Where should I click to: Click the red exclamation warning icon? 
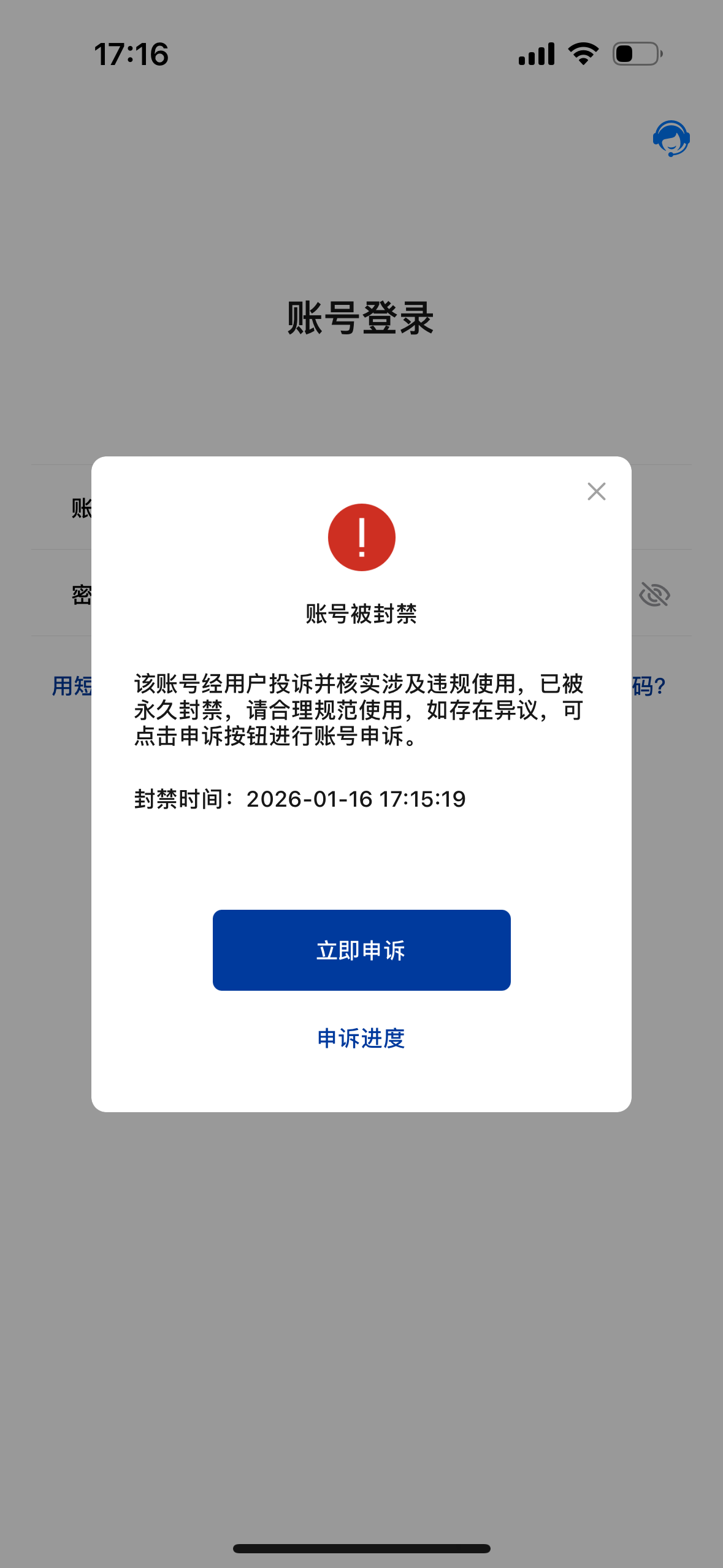[361, 536]
